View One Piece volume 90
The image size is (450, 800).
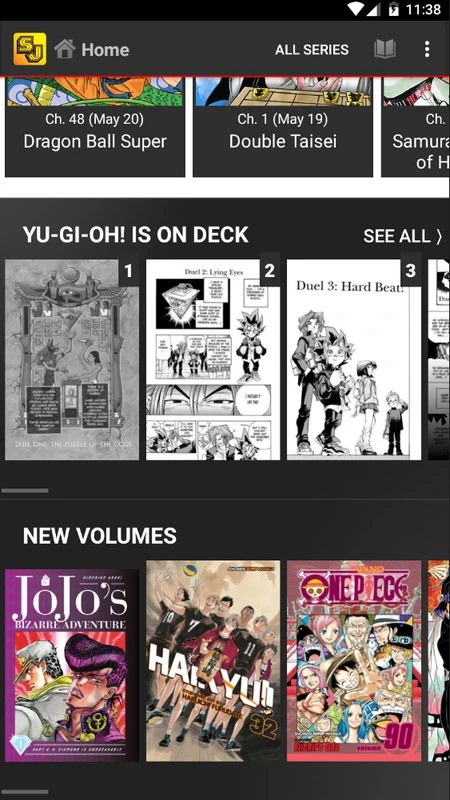354,661
